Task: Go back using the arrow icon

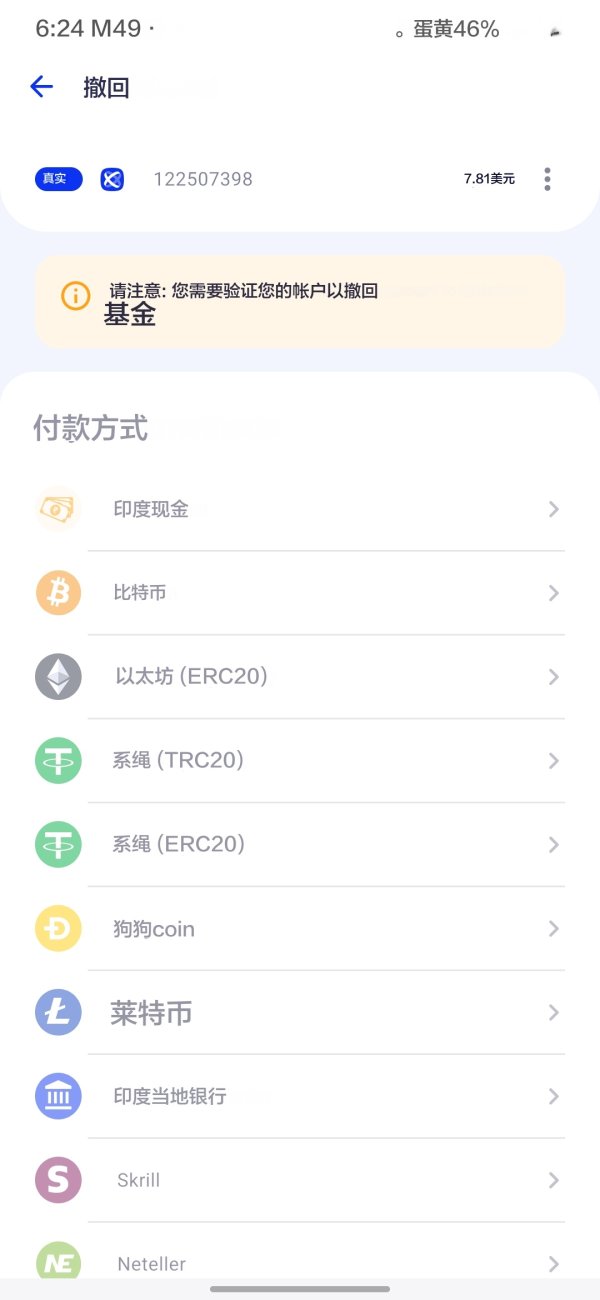Action: 41,87
